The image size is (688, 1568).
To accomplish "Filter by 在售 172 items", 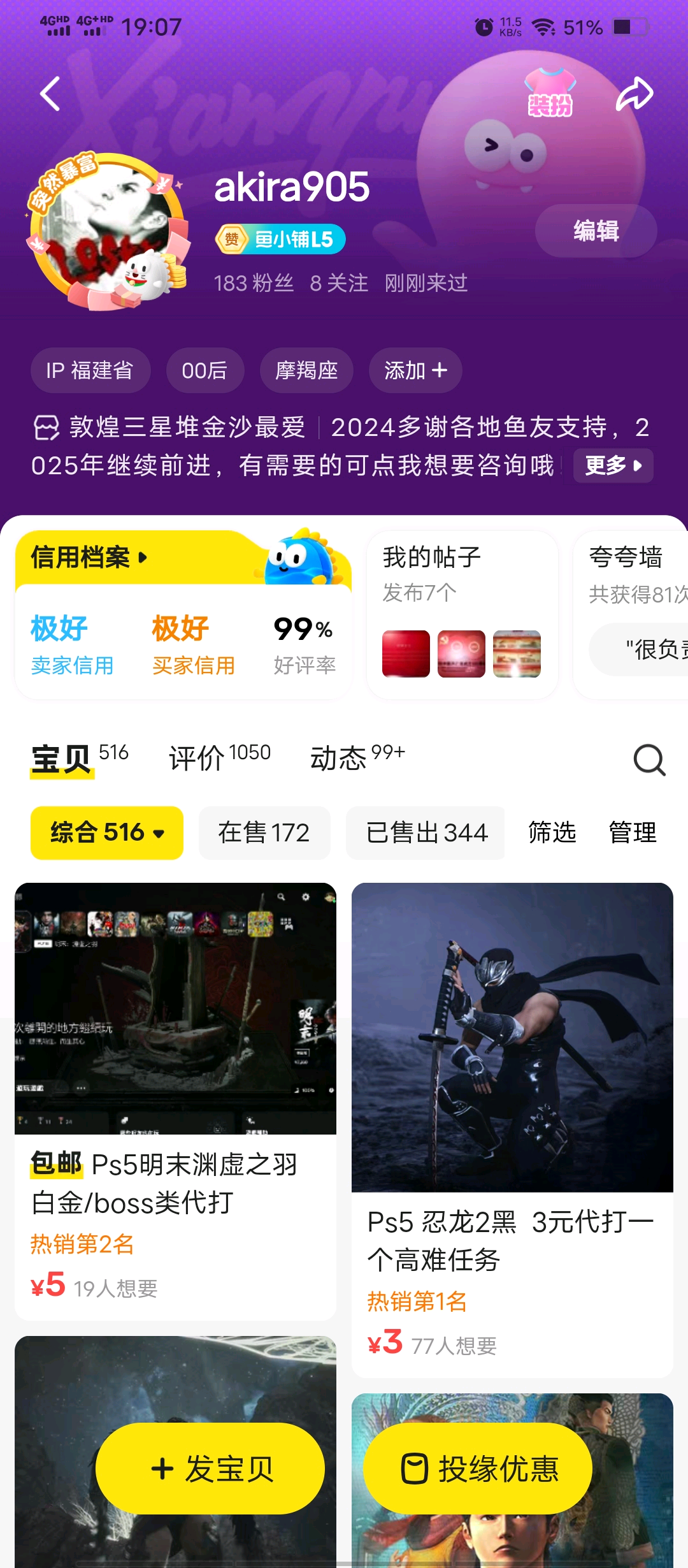I will pyautogui.click(x=264, y=832).
